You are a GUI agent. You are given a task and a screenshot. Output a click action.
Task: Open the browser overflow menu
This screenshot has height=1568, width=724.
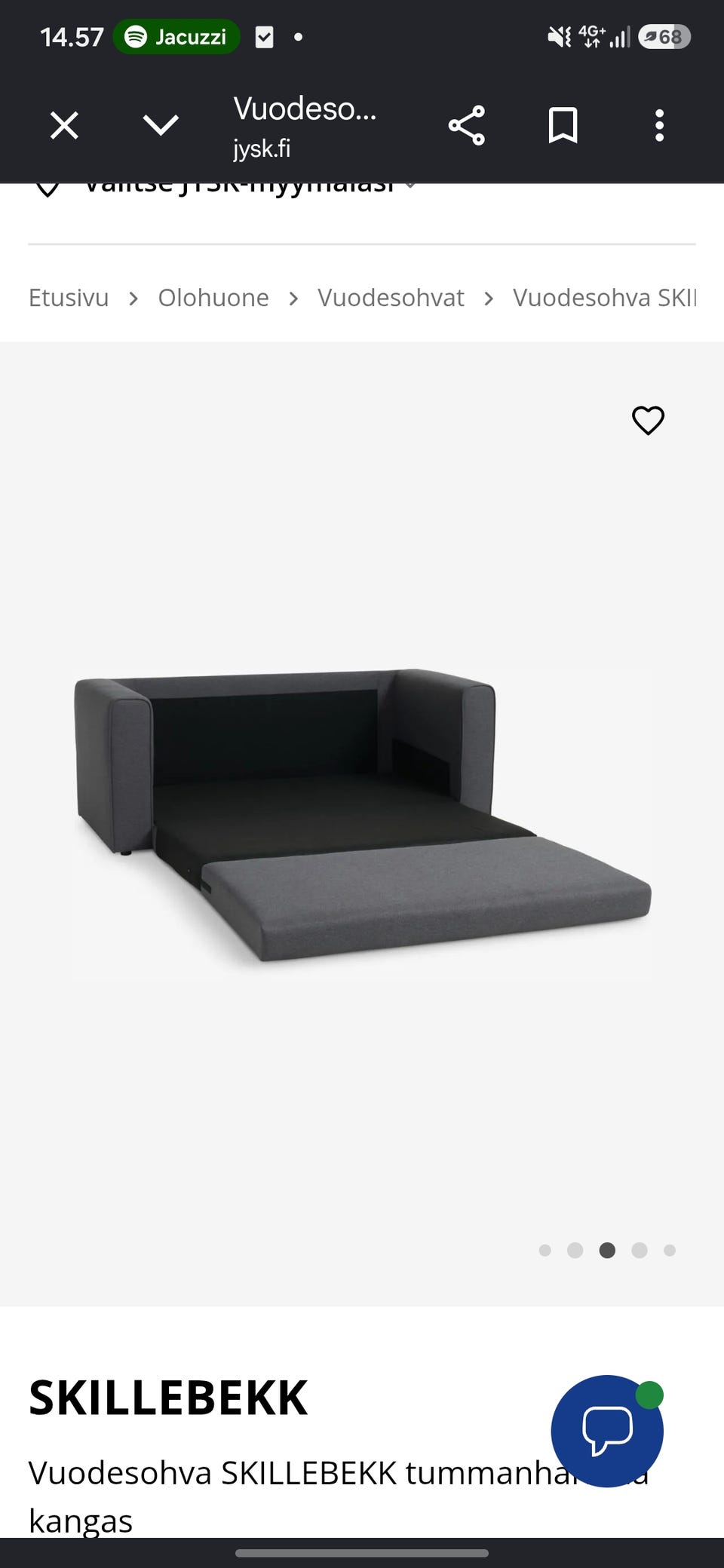pyautogui.click(x=659, y=125)
